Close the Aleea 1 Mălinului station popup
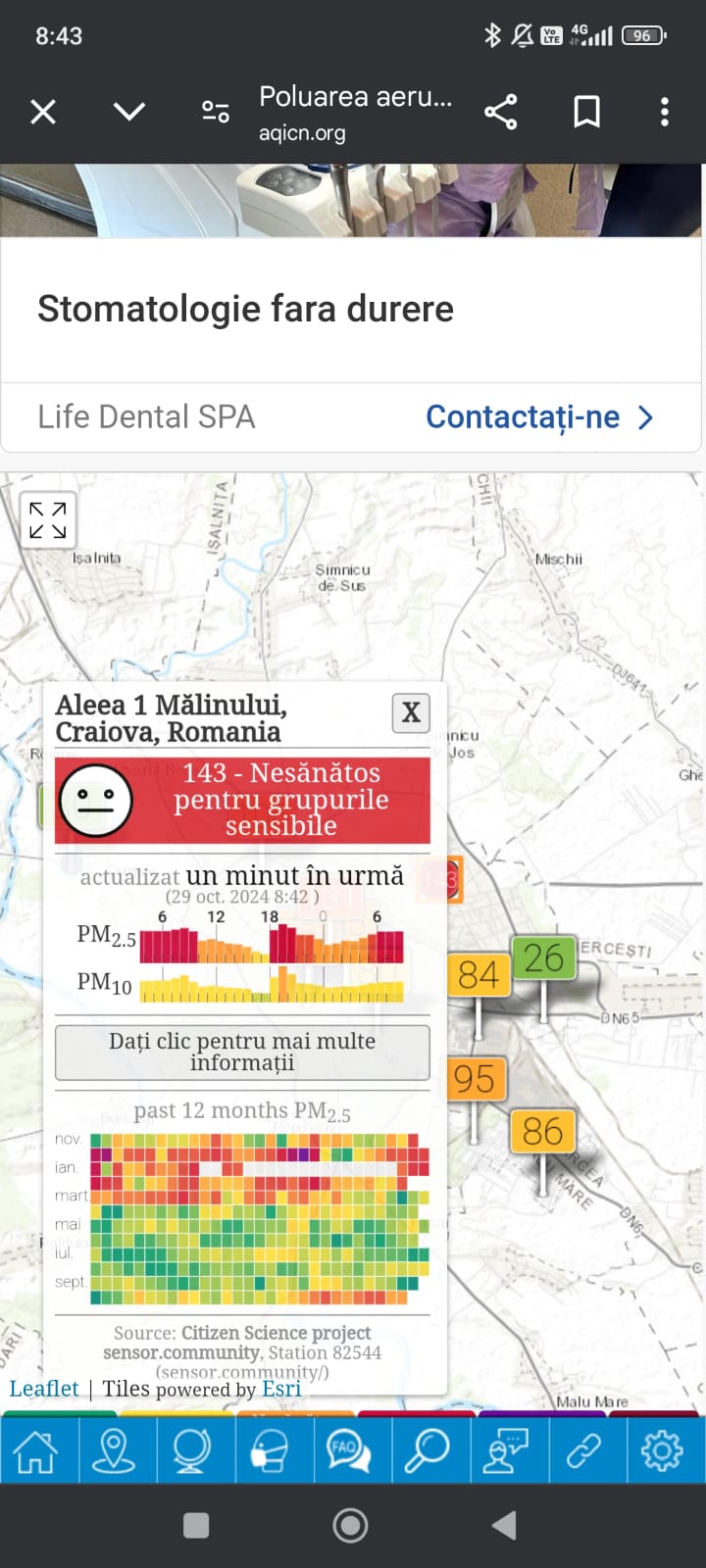This screenshot has height=1568, width=706. (411, 712)
